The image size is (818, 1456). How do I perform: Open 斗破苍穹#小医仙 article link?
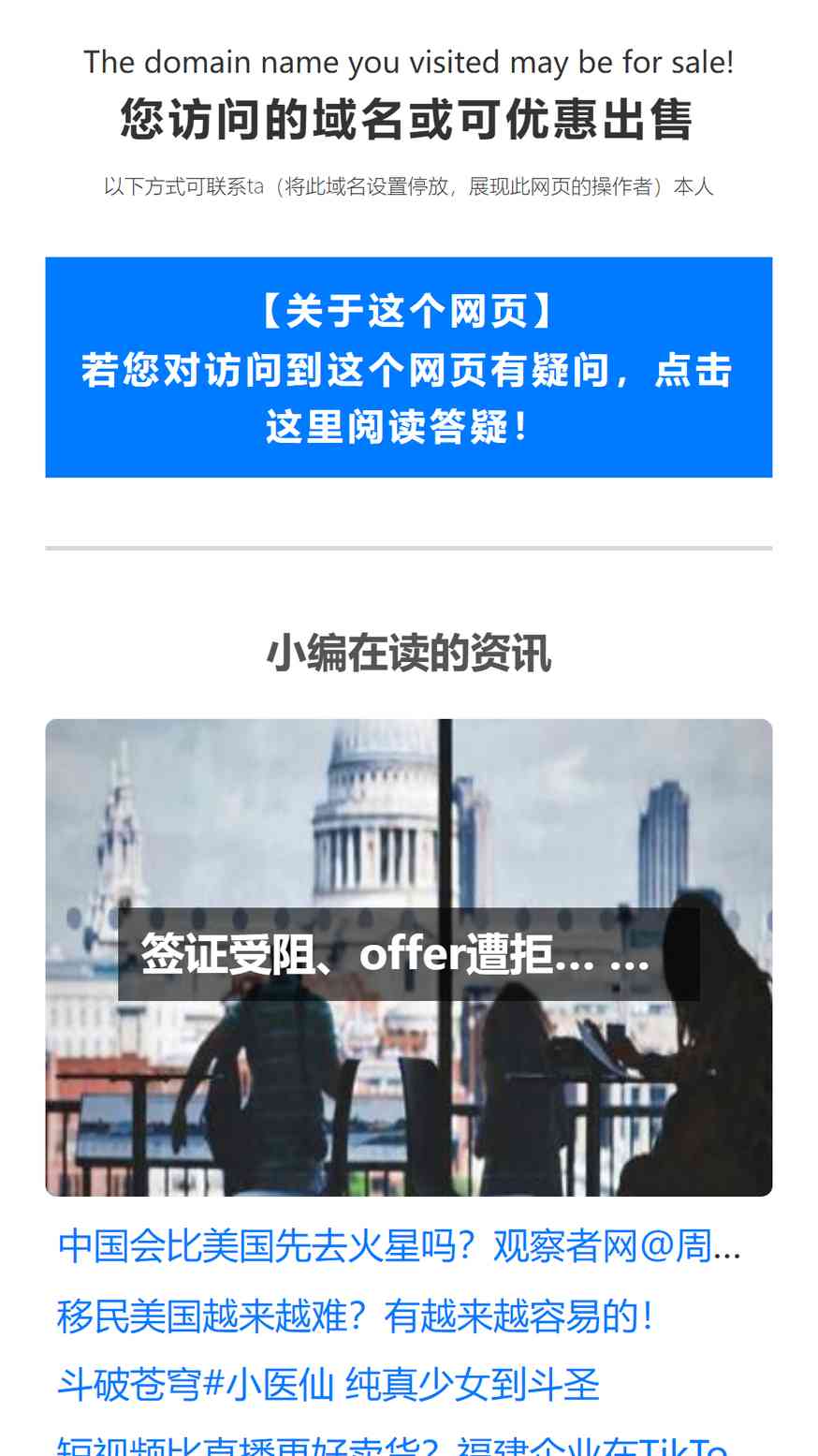point(329,1384)
